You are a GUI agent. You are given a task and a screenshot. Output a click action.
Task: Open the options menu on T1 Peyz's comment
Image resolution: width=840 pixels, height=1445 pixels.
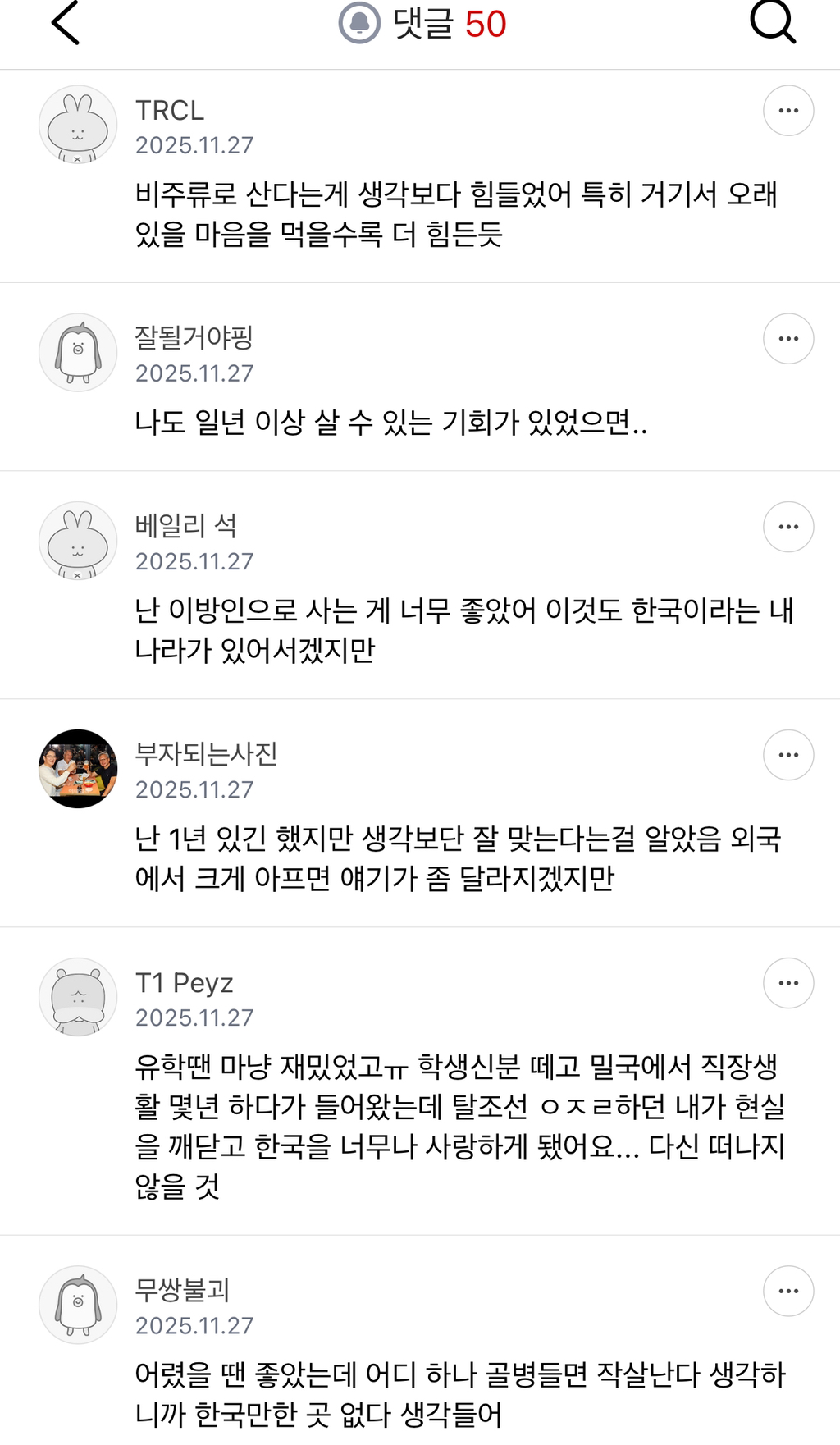tap(787, 982)
